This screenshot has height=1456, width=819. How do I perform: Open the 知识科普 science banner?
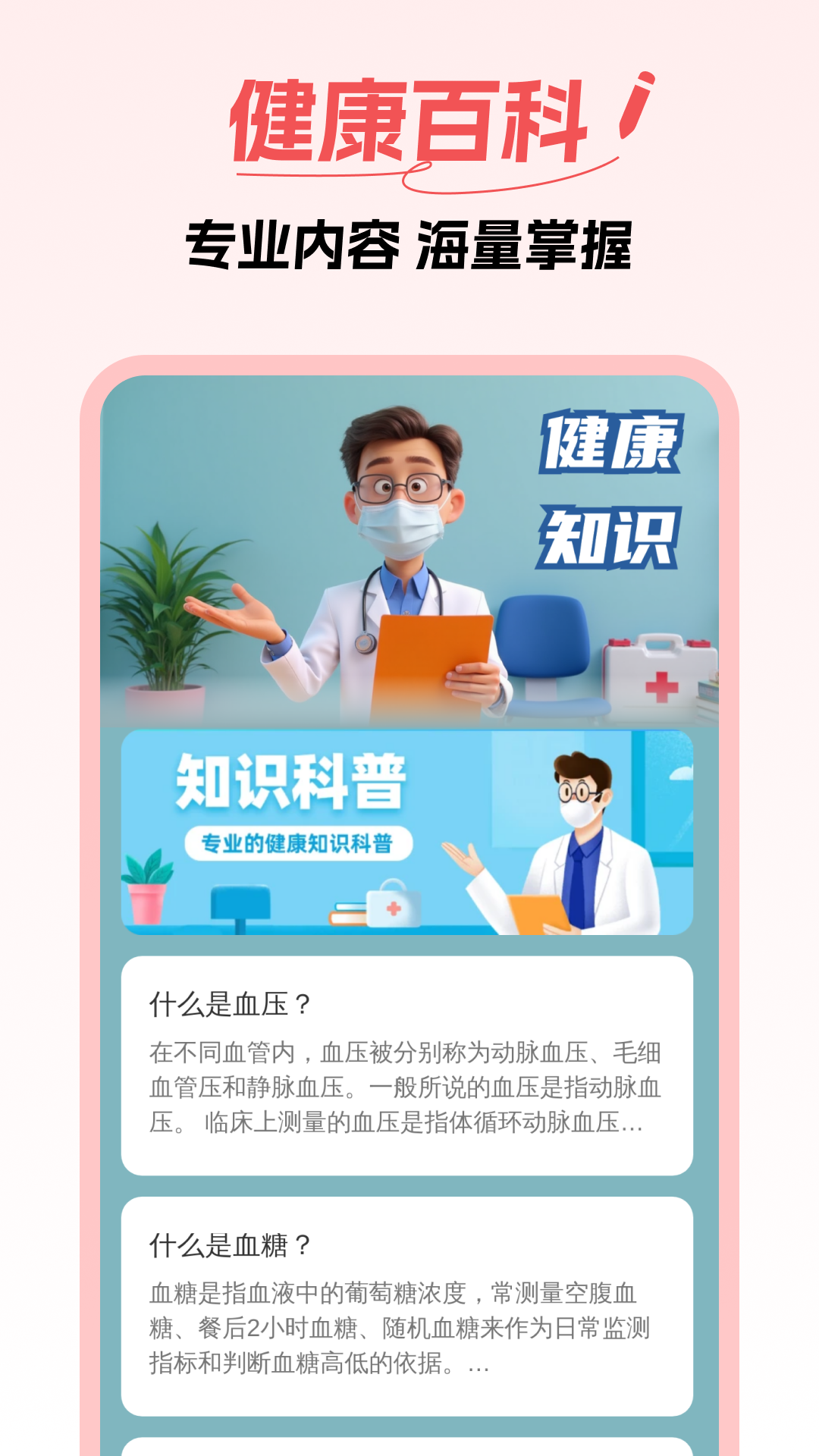[409, 834]
